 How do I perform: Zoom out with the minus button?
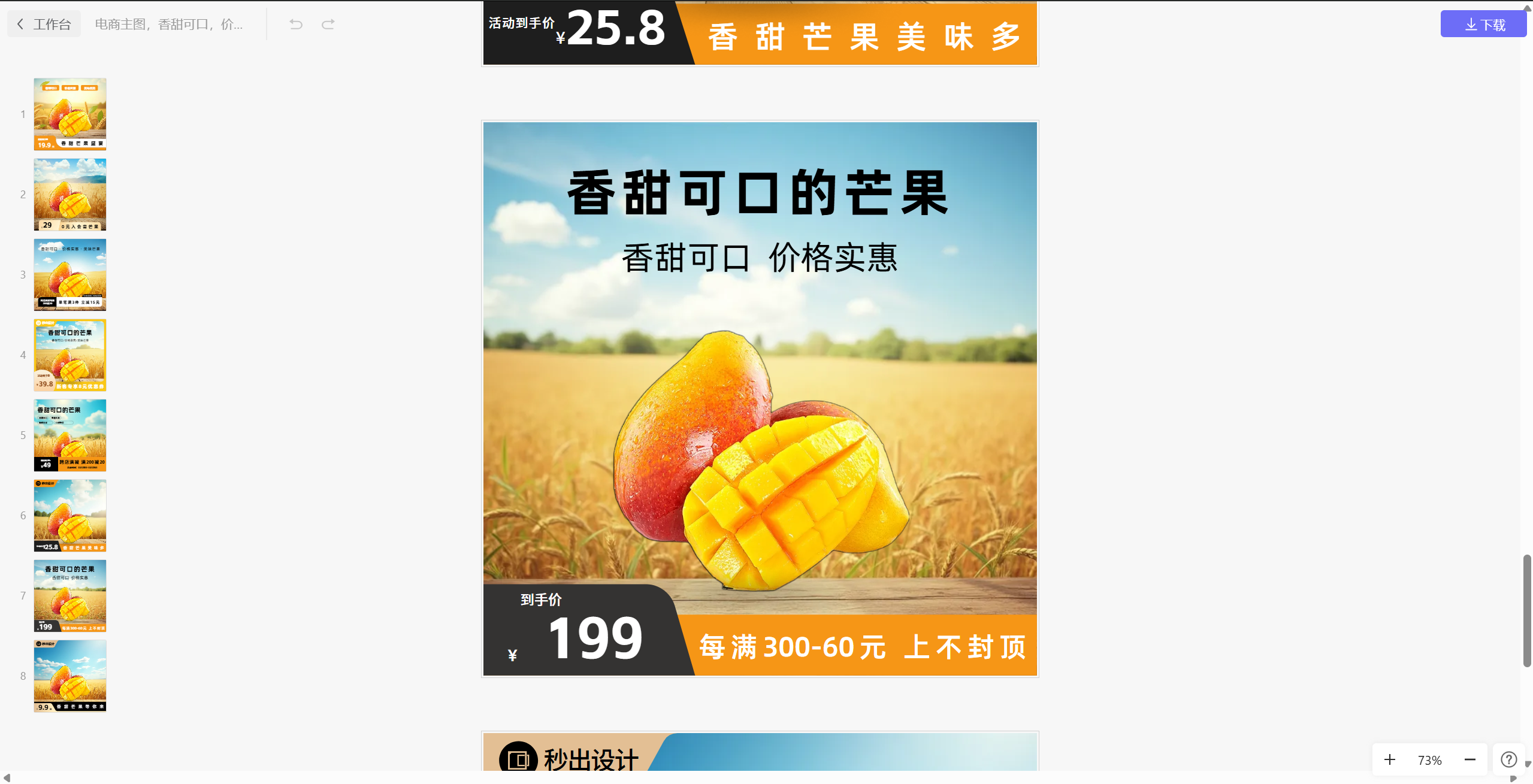click(x=1469, y=760)
